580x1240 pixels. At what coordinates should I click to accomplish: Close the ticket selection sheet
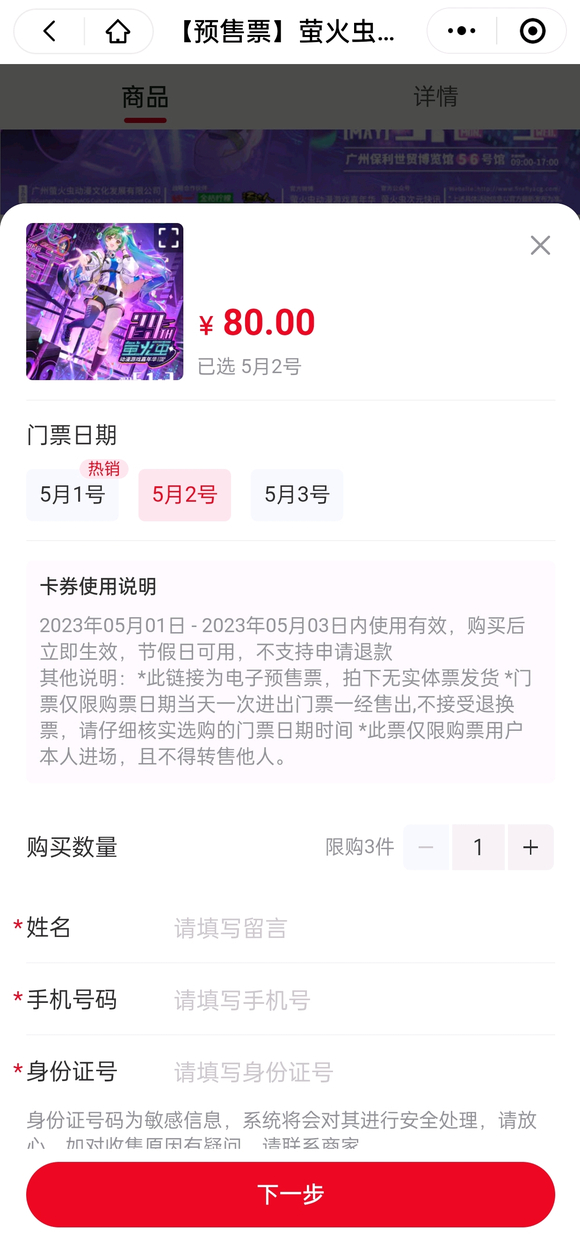click(x=540, y=245)
